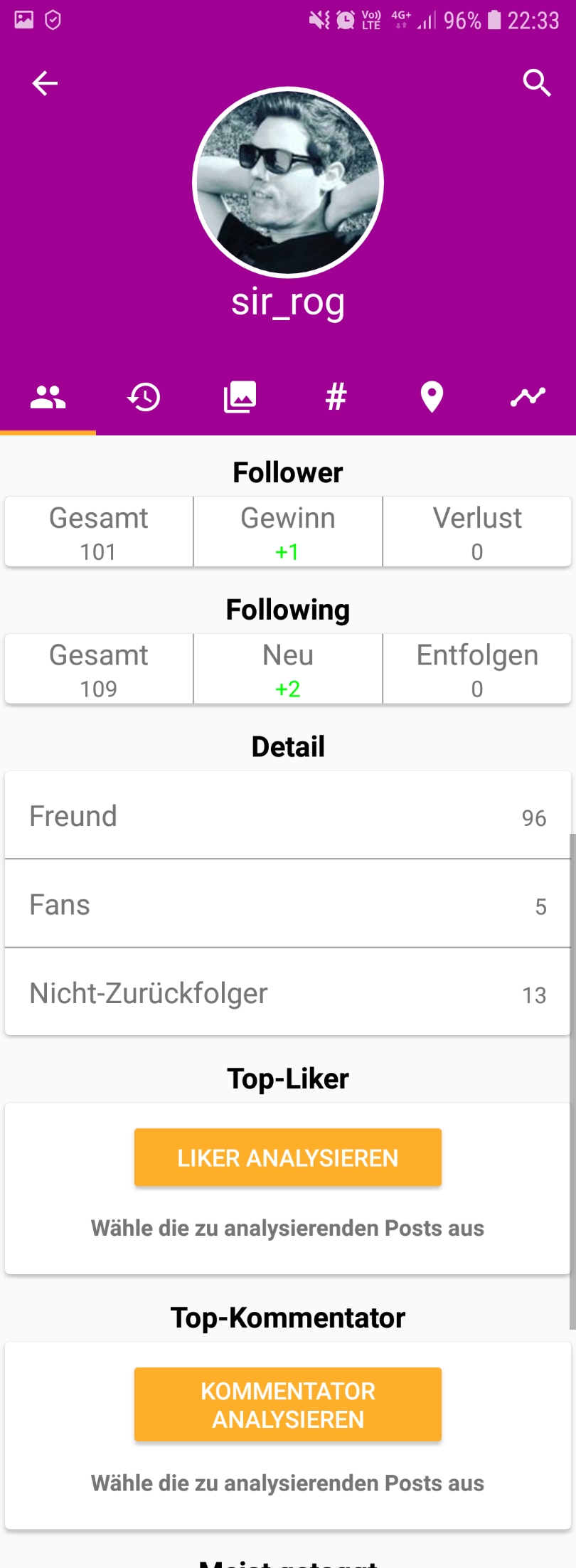Select the history tab icon
Screen dimensions: 576x1568
click(144, 397)
